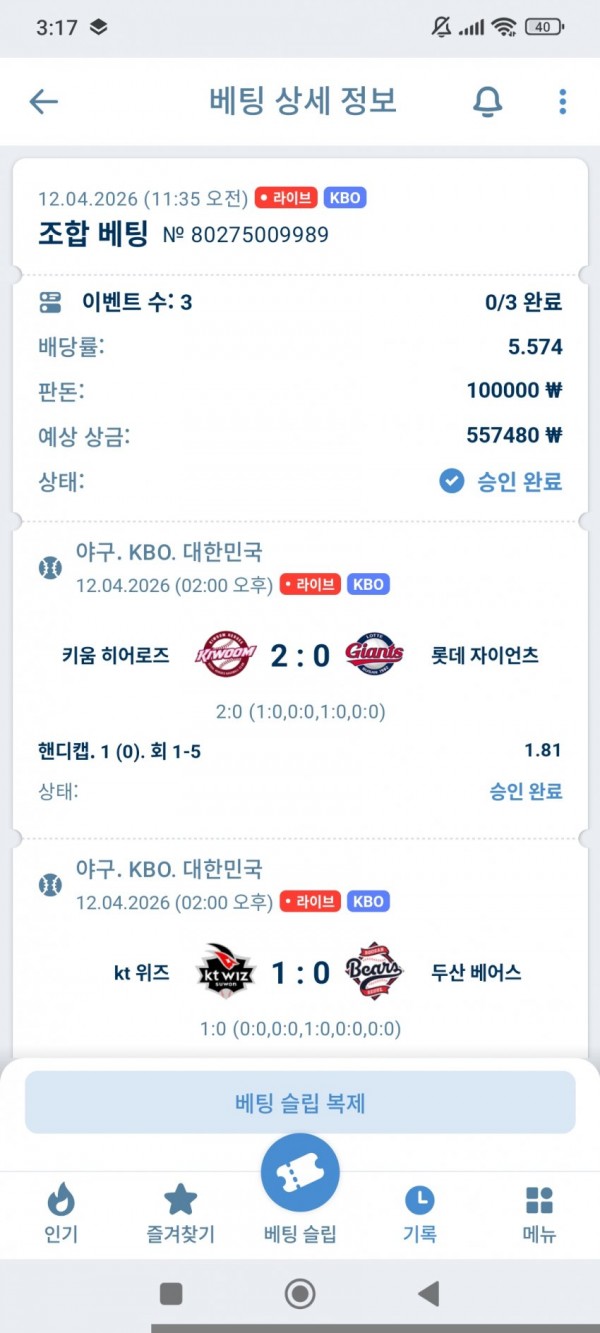The image size is (600, 1333).
Task: Open the 메뉴 tab
Action: coord(539,1212)
